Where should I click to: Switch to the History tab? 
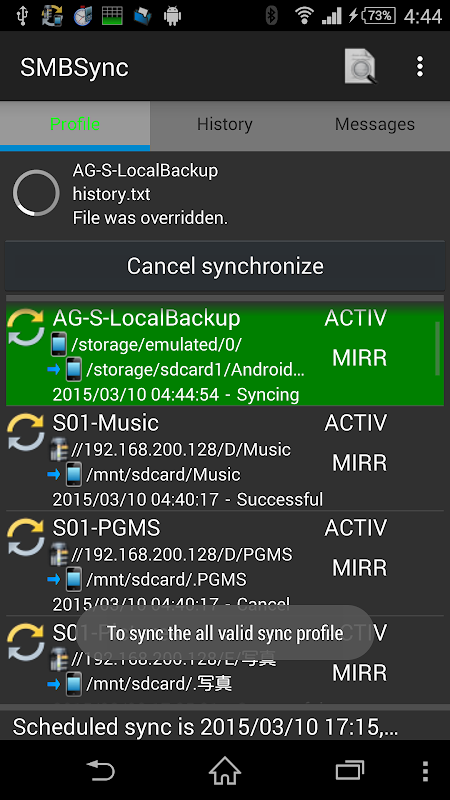tap(224, 124)
